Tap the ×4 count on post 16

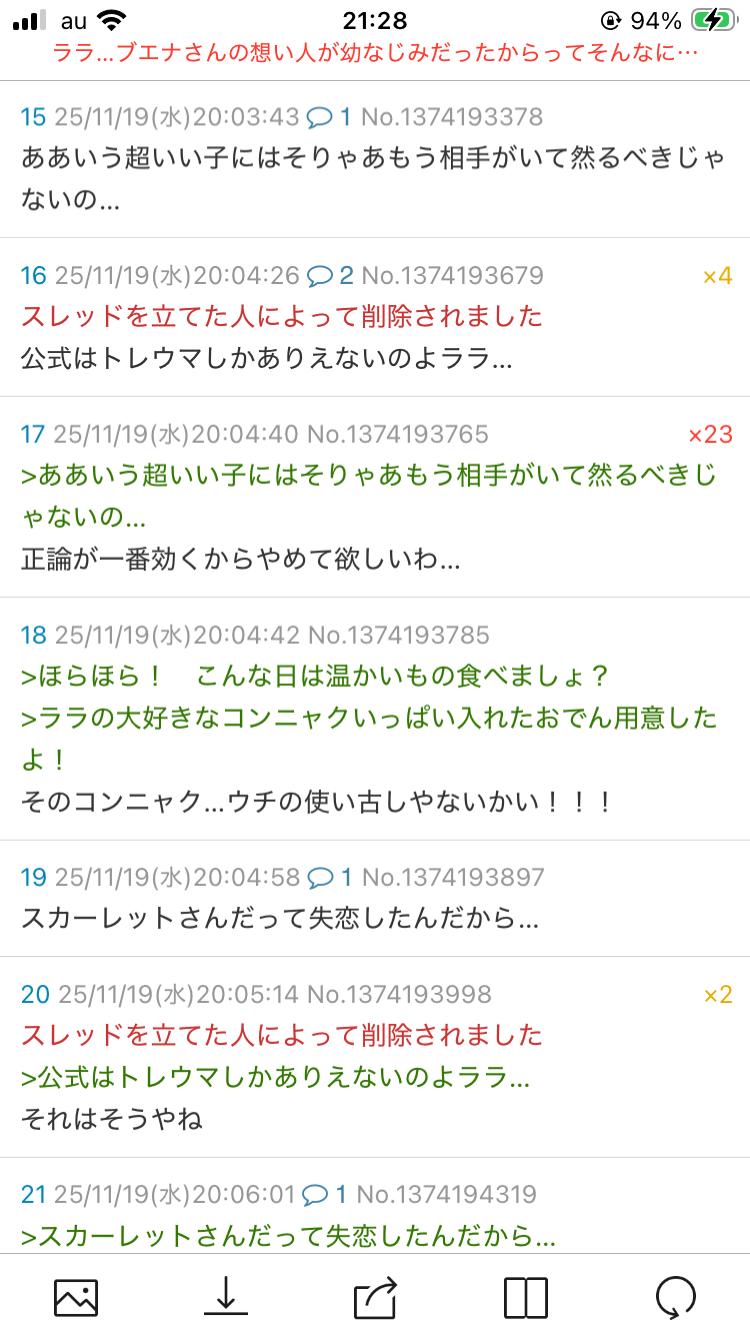coord(717,275)
